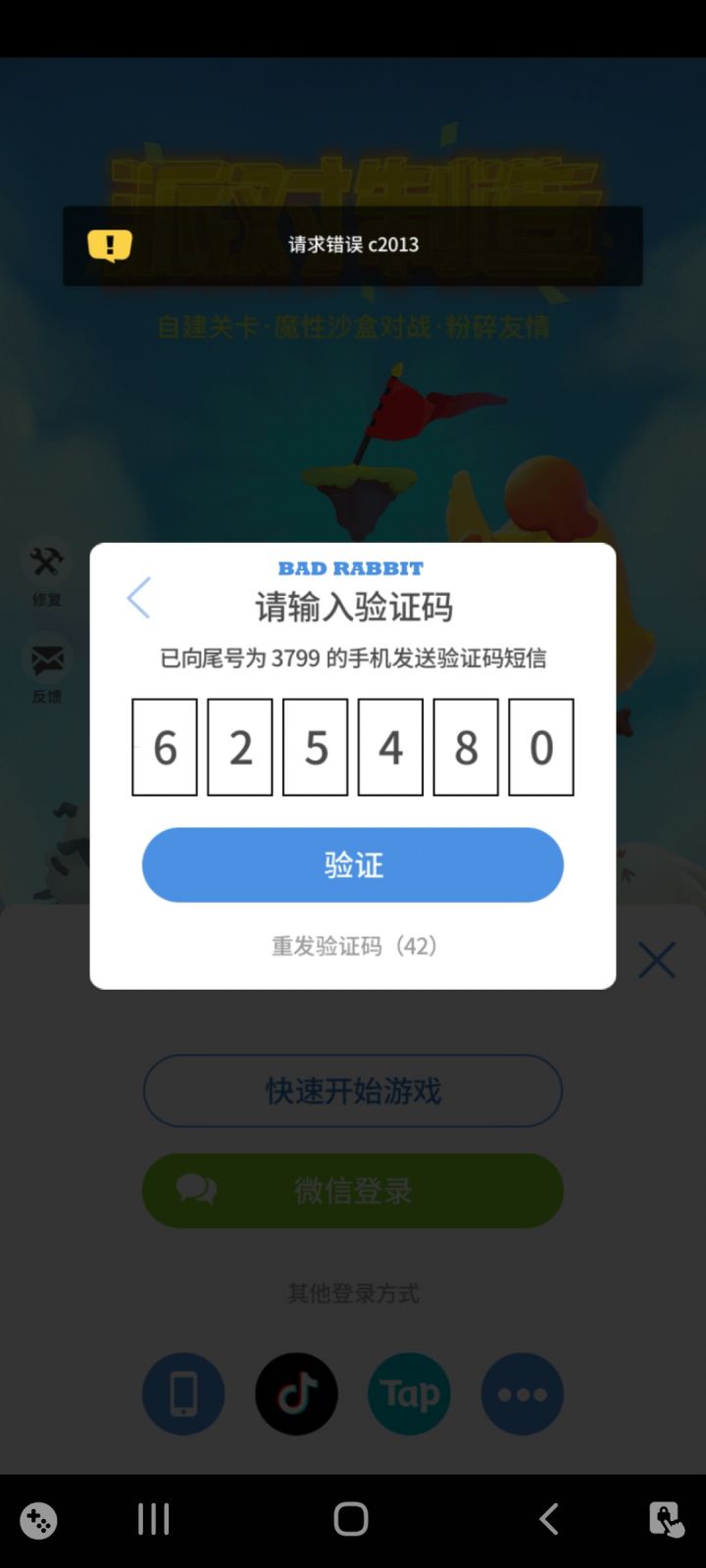Select 快速开始游戏 quick start
This screenshot has width=706, height=1568.
(x=352, y=1091)
